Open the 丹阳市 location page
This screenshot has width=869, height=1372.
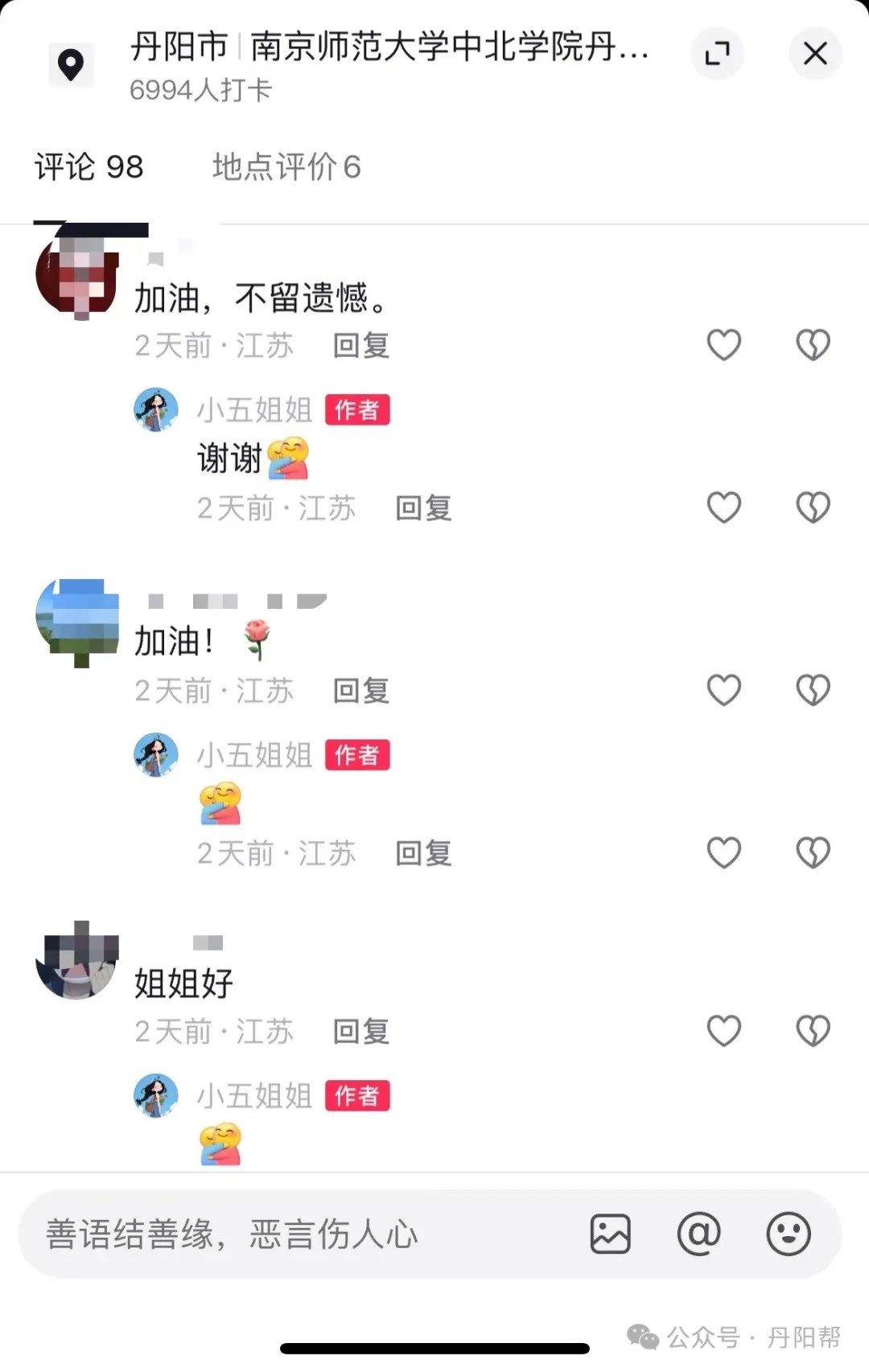tap(179, 47)
